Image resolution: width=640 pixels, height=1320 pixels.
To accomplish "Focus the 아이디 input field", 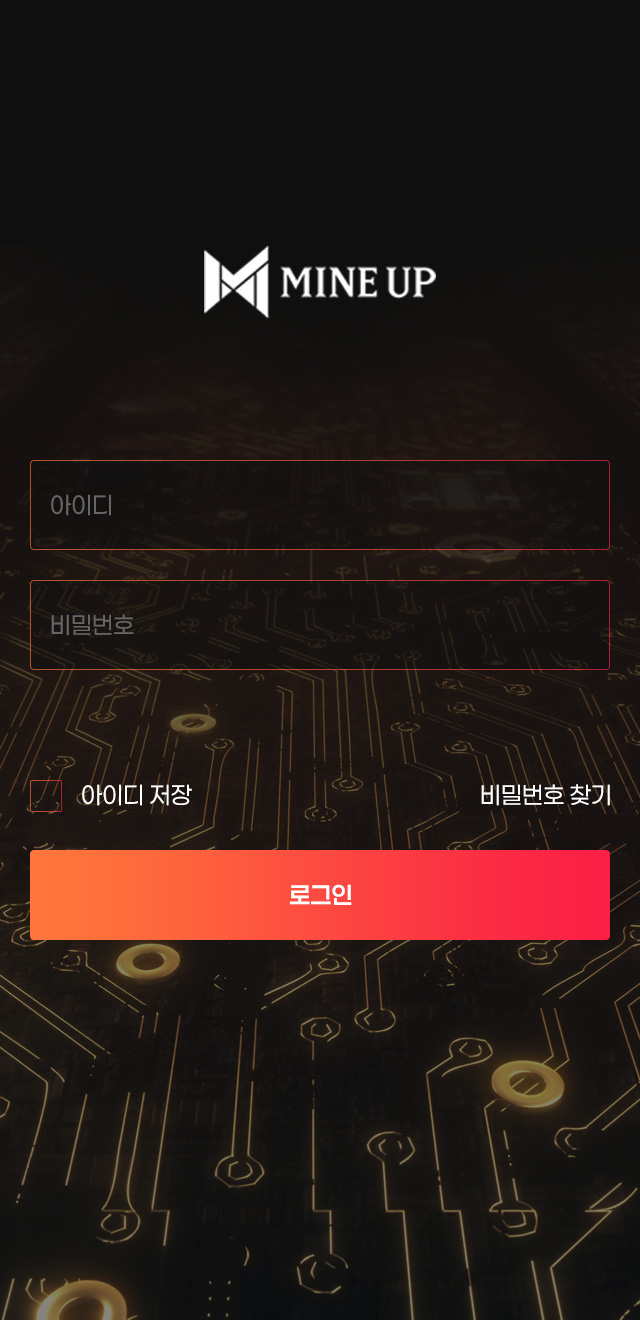I will click(x=320, y=505).
